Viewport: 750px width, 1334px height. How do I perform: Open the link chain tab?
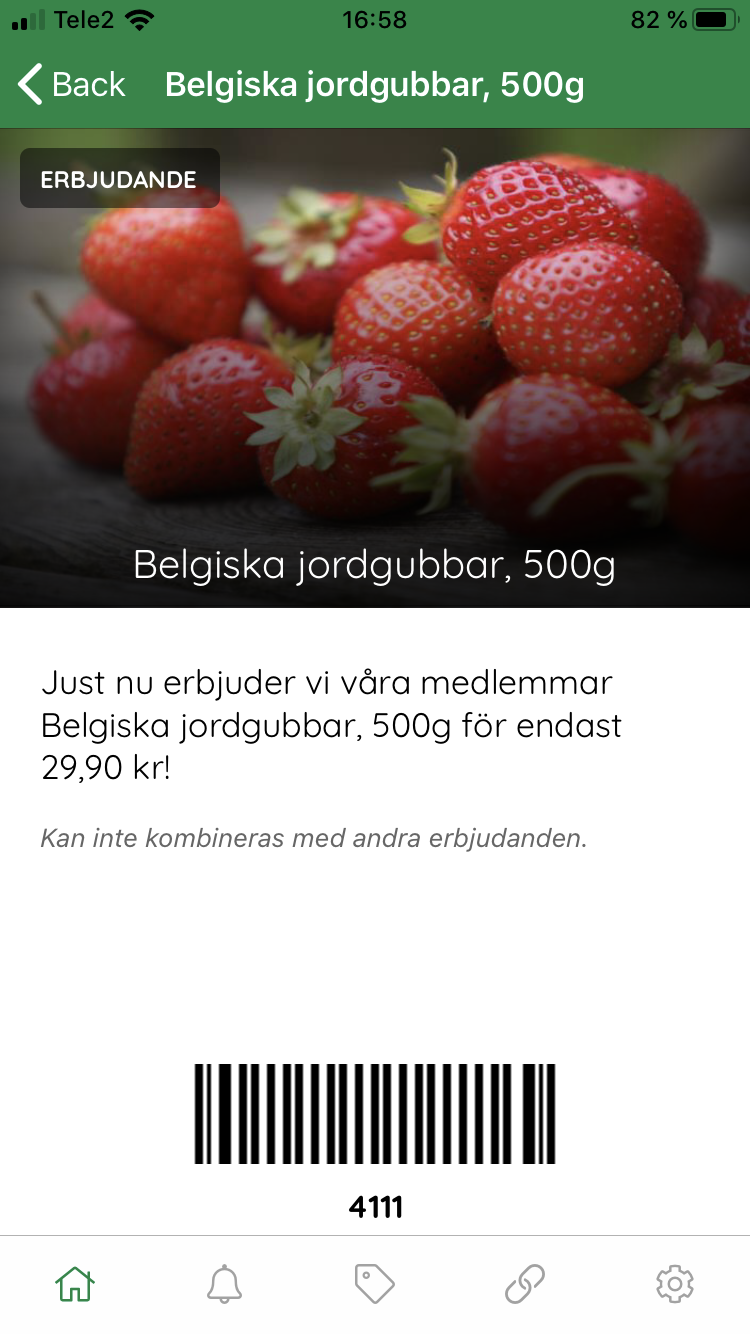[525, 1283]
